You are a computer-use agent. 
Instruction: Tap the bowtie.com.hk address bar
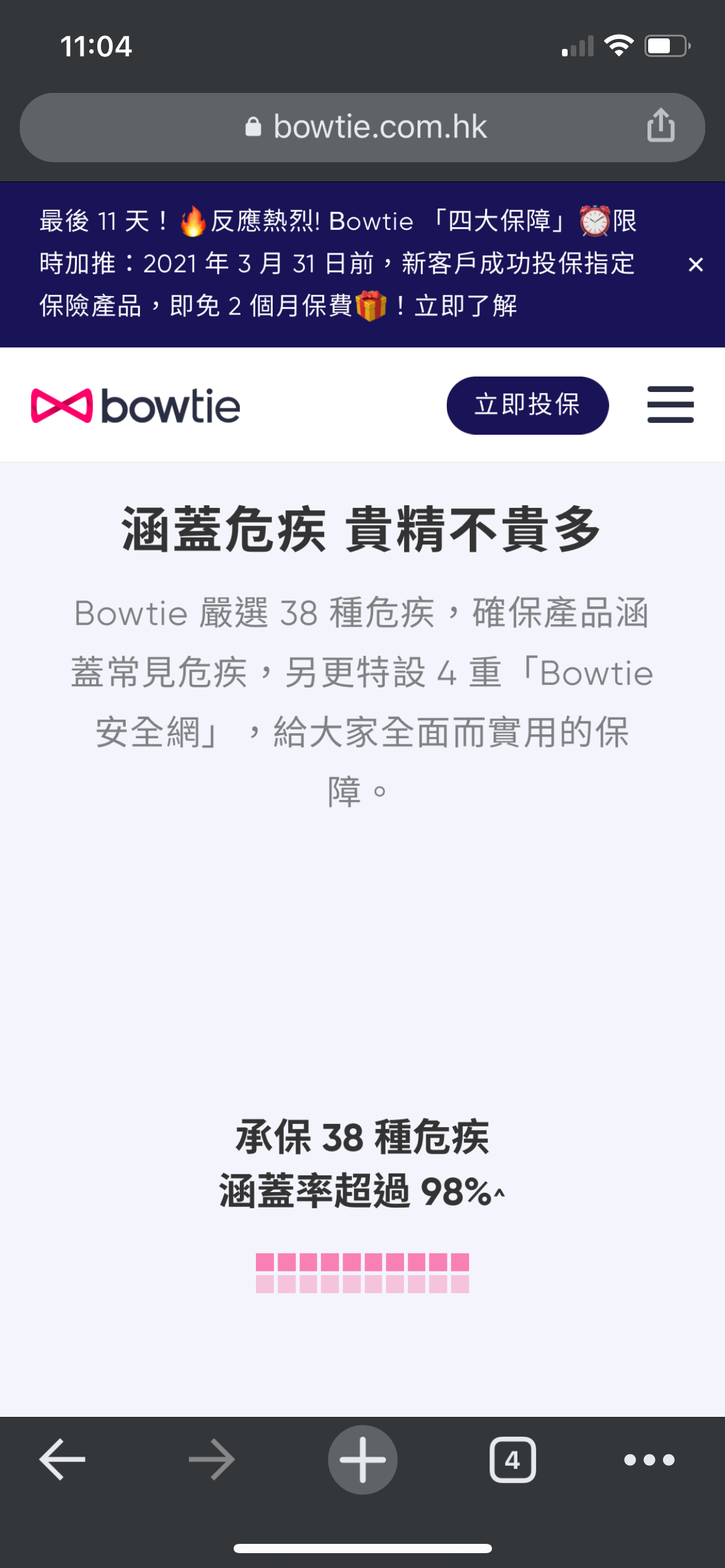pyautogui.click(x=362, y=128)
